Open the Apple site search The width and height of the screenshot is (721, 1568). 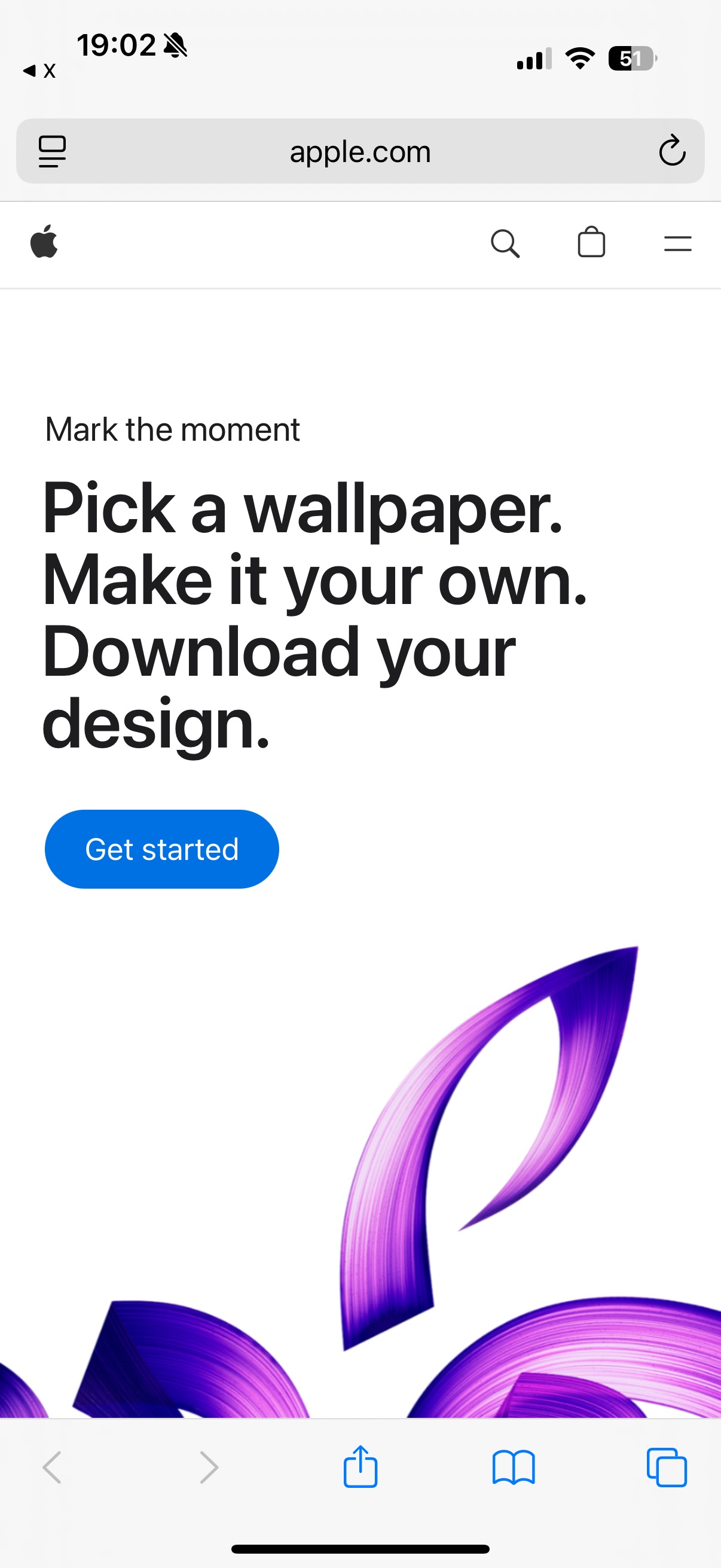(x=505, y=243)
